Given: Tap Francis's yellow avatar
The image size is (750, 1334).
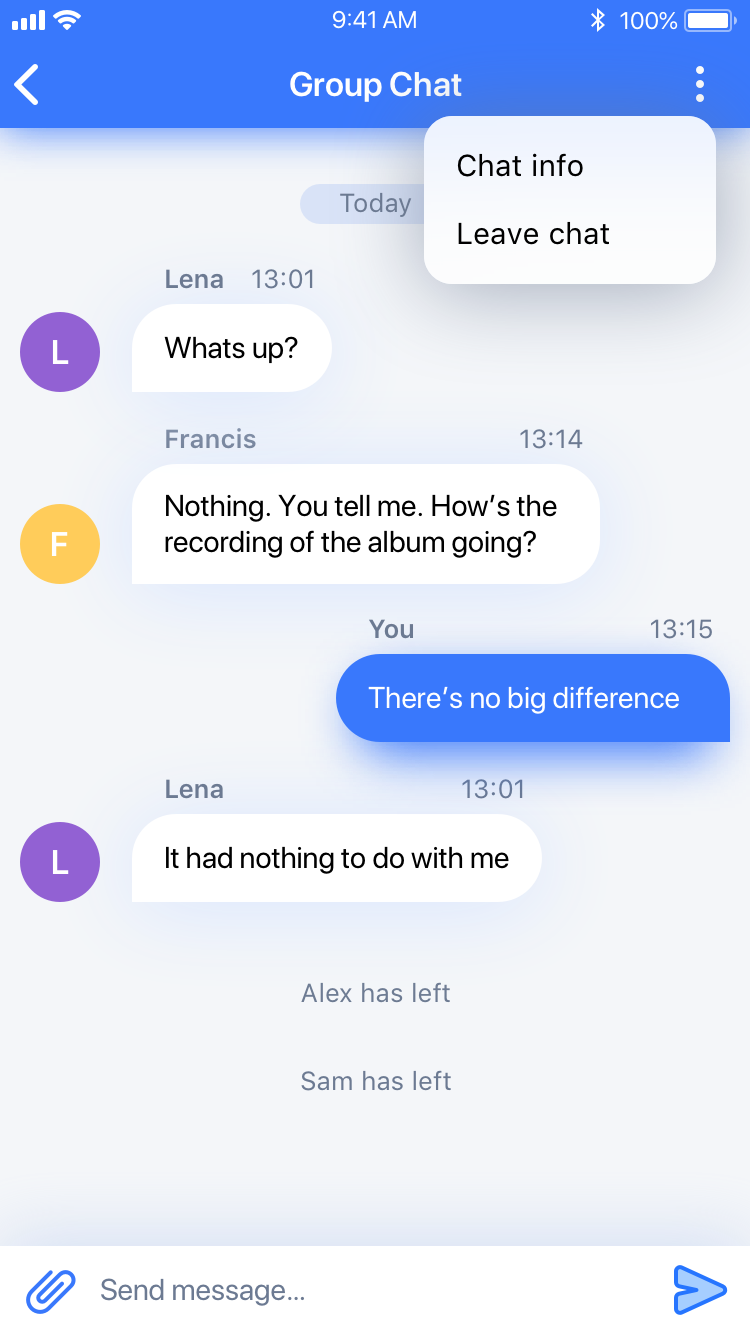Looking at the screenshot, I should (60, 544).
